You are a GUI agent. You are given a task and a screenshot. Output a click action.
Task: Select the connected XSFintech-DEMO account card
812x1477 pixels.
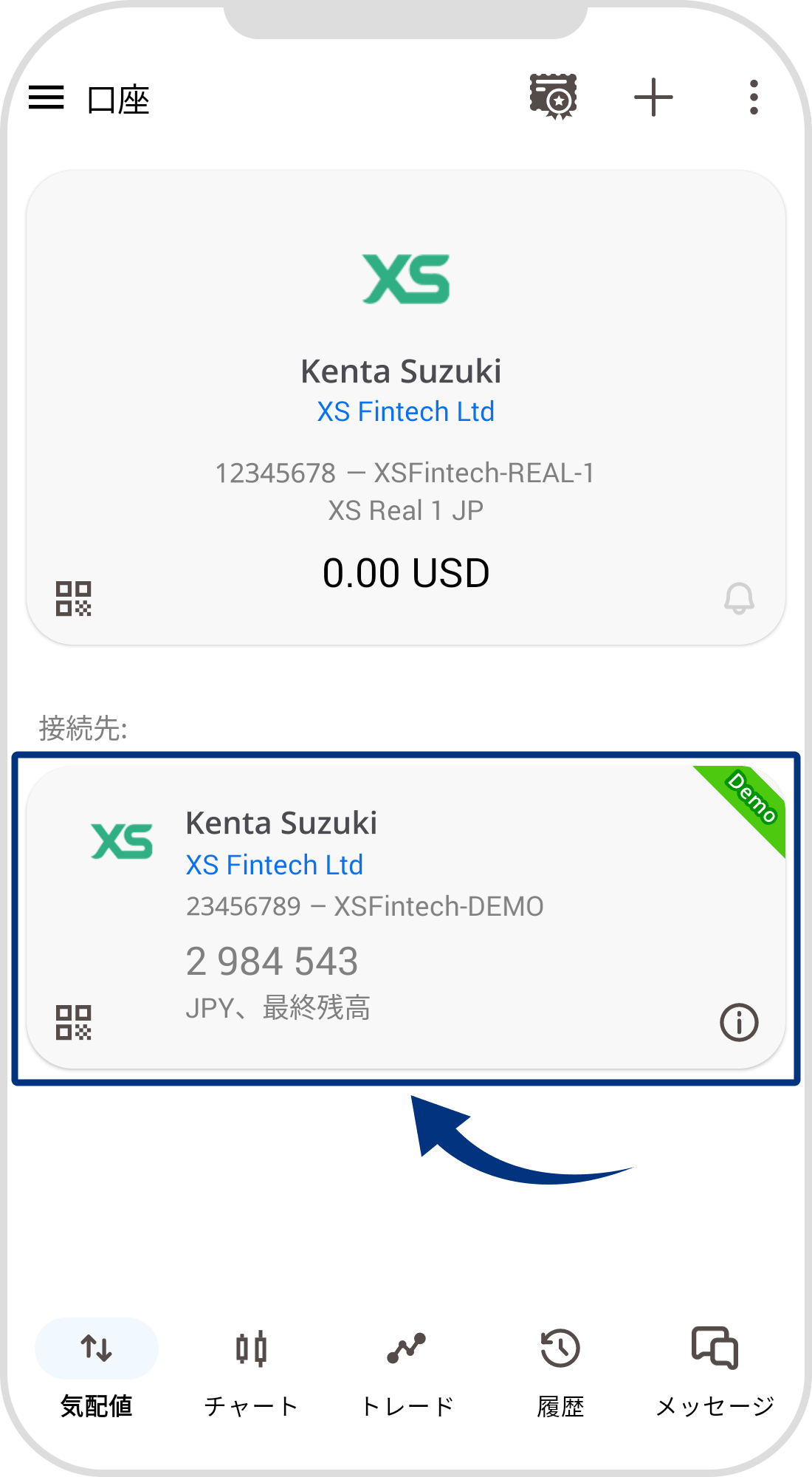(x=406, y=916)
